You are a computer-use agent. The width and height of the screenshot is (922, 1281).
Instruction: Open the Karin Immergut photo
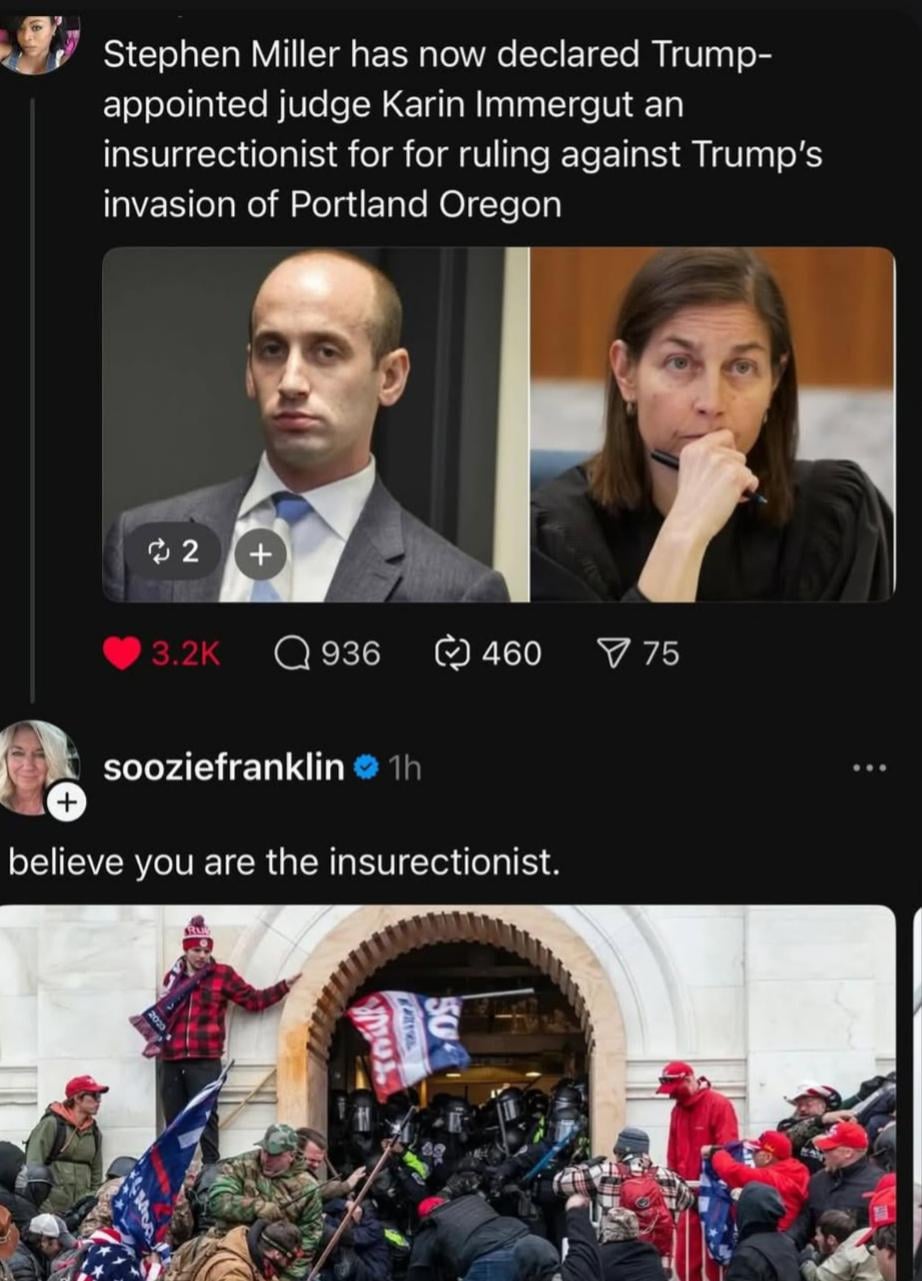[x=712, y=425]
